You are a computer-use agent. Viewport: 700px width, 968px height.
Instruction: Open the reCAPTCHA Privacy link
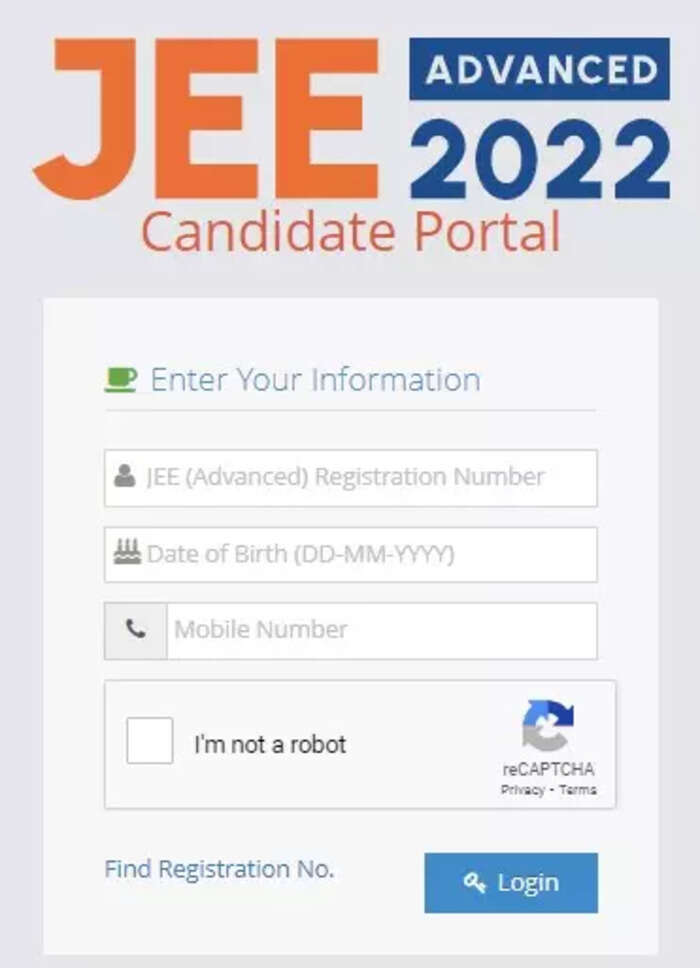point(521,790)
